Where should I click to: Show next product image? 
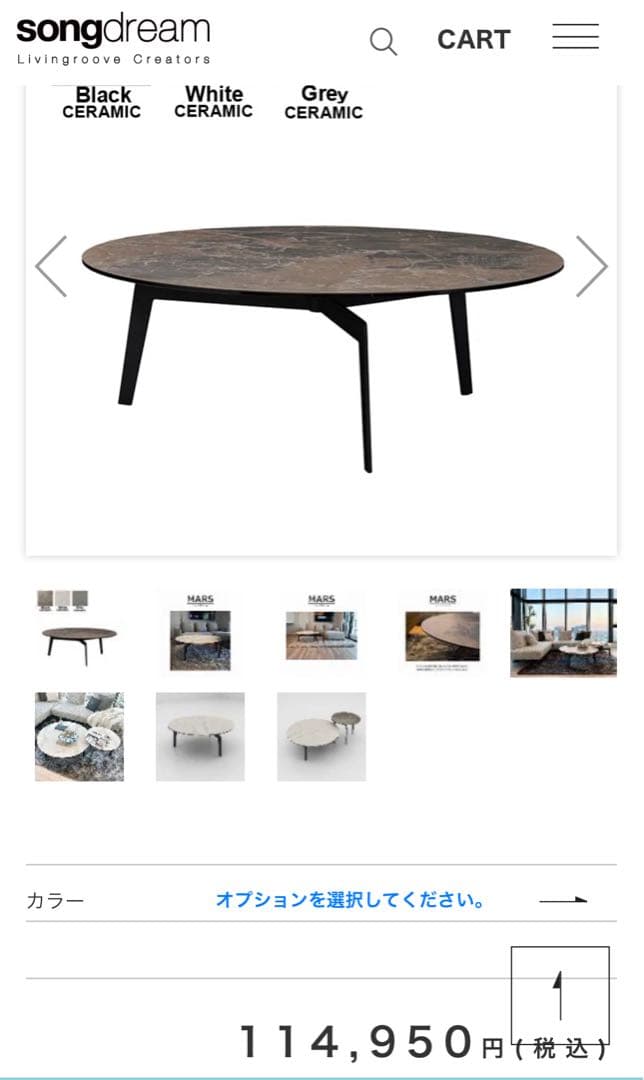click(x=591, y=266)
